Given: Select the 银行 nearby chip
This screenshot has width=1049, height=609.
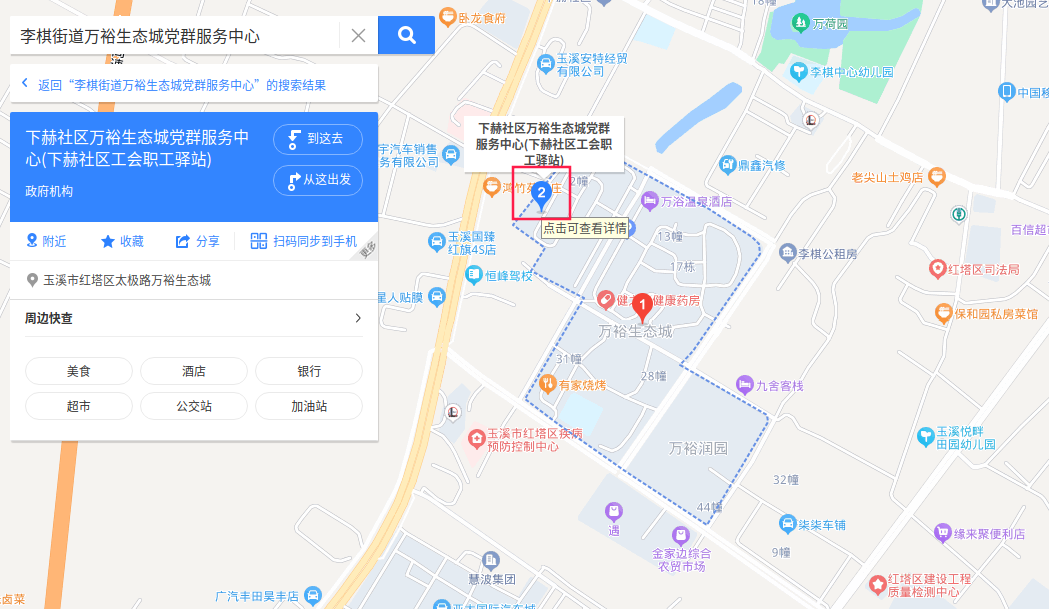Looking at the screenshot, I should pyautogui.click(x=309, y=371).
